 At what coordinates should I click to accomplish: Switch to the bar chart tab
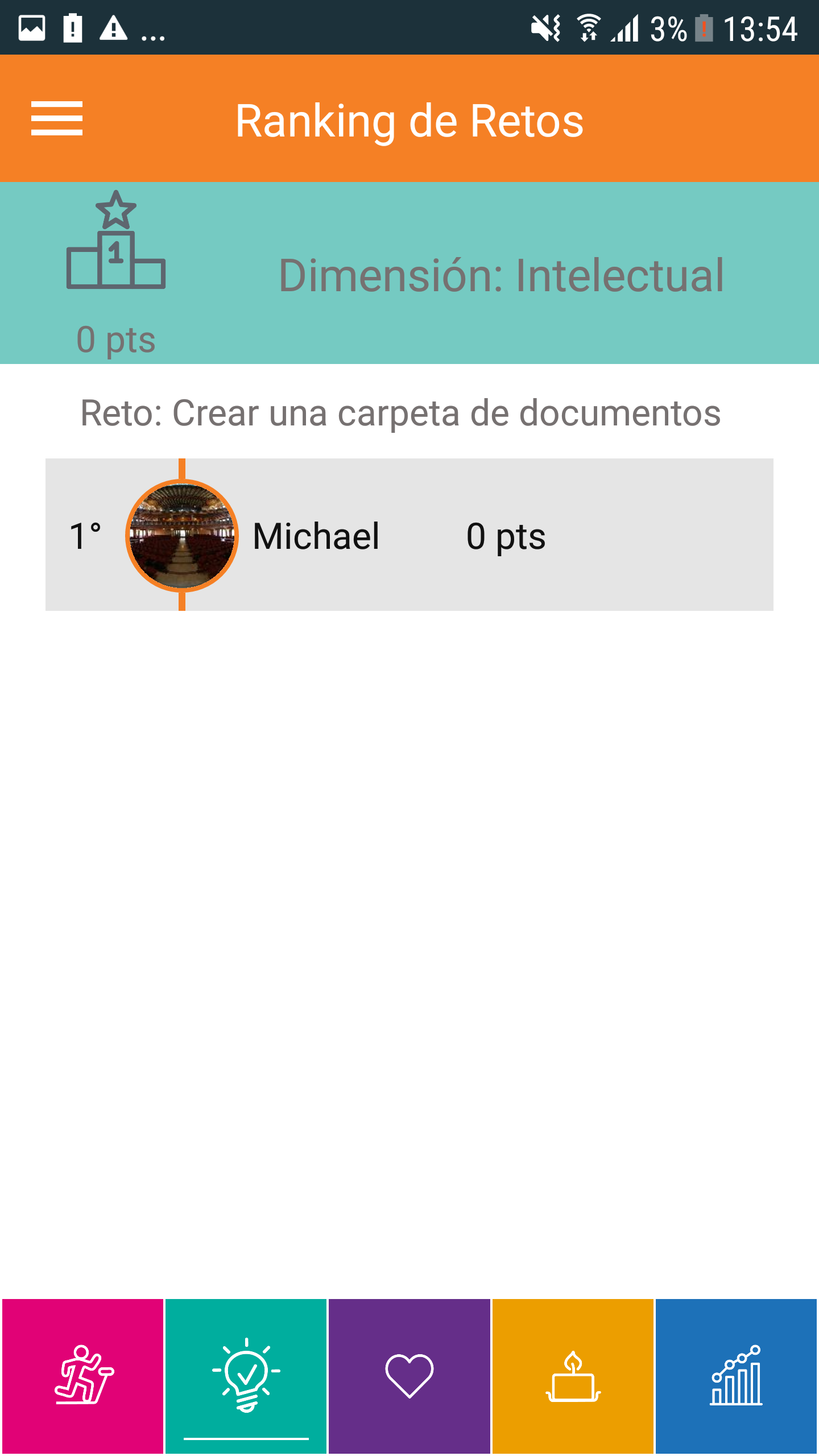click(736, 1375)
